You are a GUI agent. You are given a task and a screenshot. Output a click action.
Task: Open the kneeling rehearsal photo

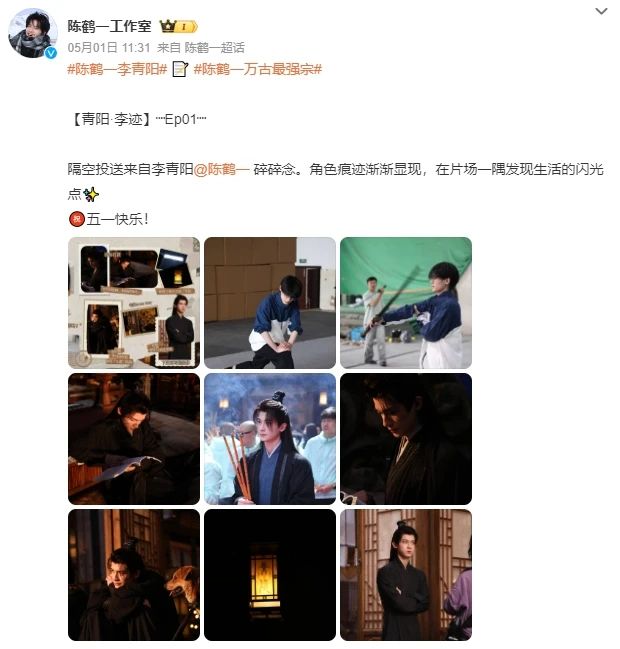click(x=269, y=302)
